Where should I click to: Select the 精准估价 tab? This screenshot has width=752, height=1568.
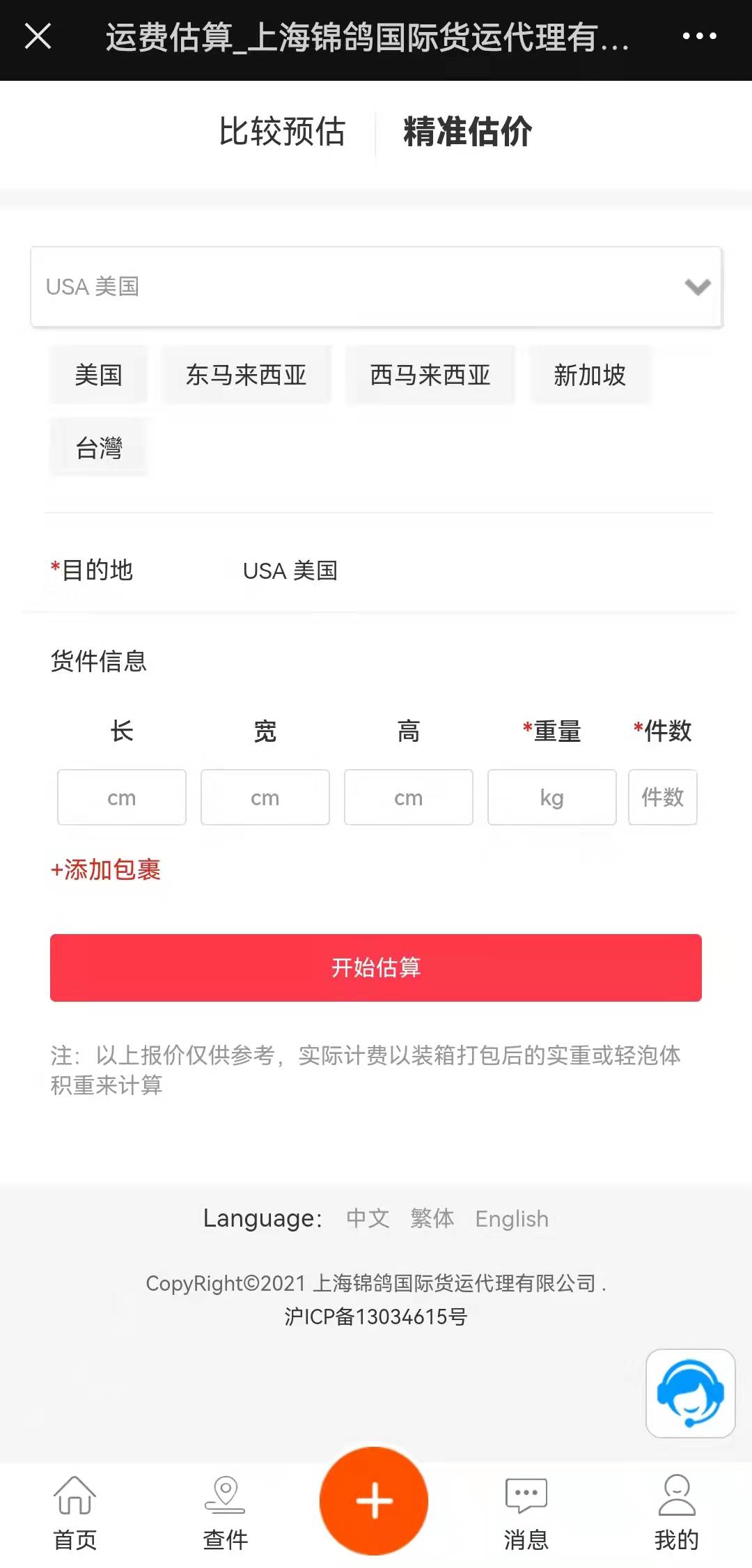coord(468,132)
